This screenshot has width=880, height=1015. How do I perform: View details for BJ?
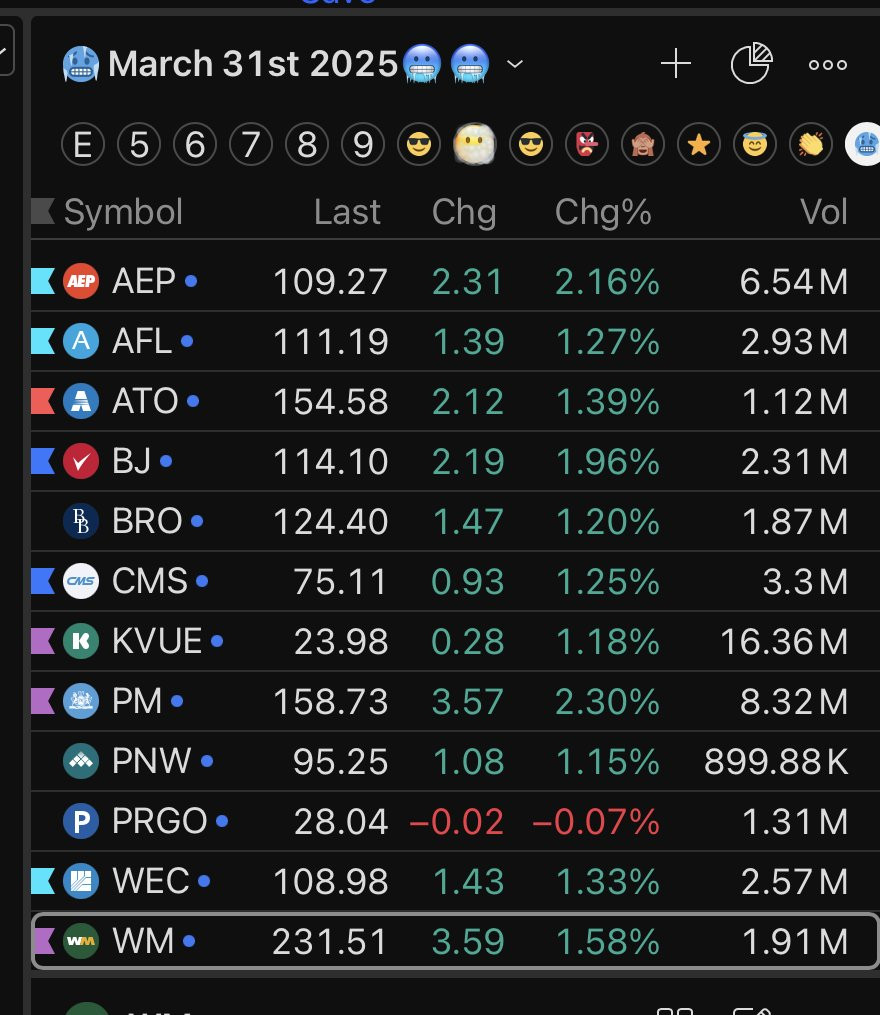pyautogui.click(x=131, y=462)
